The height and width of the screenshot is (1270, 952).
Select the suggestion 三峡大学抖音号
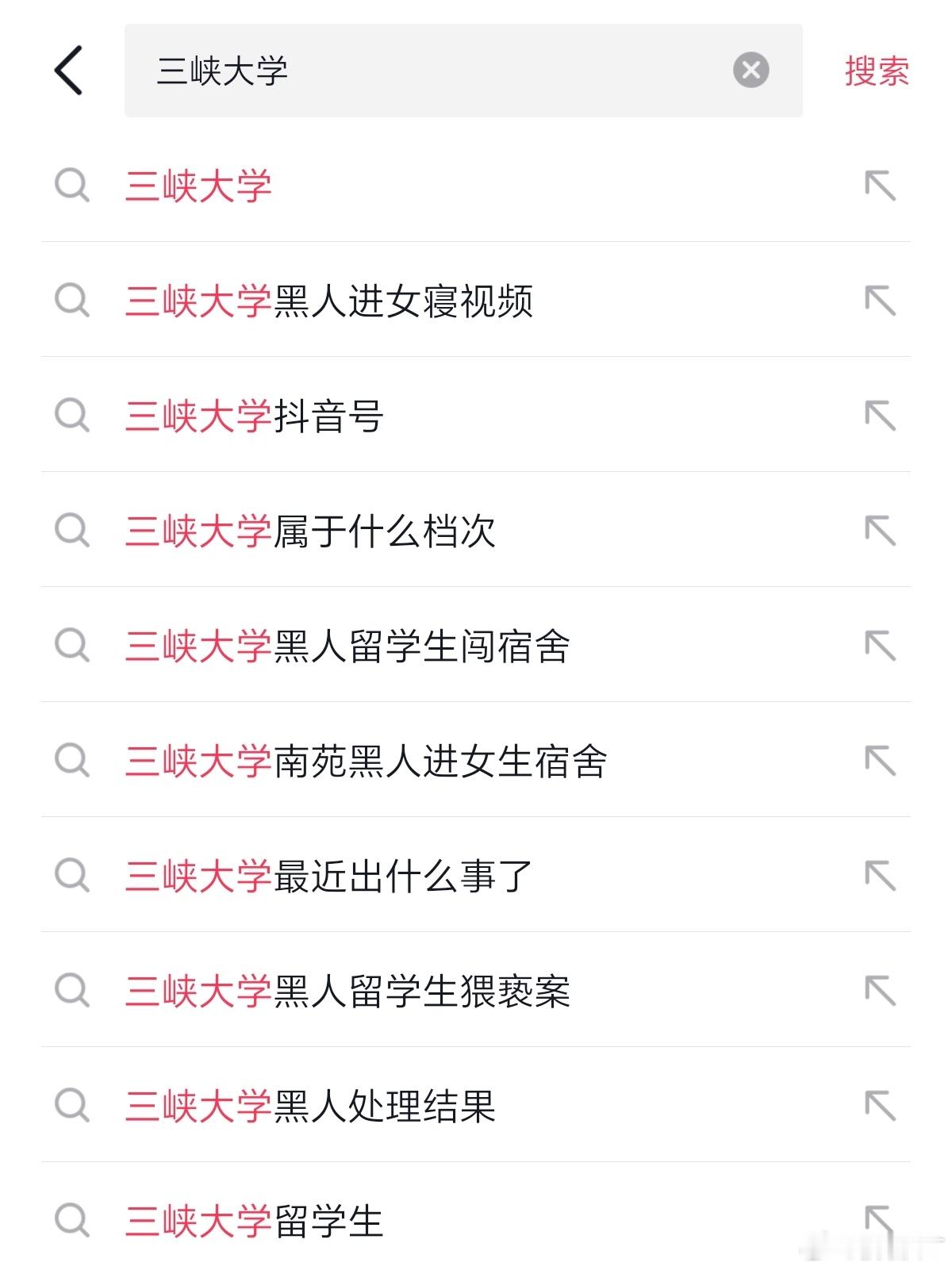point(254,416)
